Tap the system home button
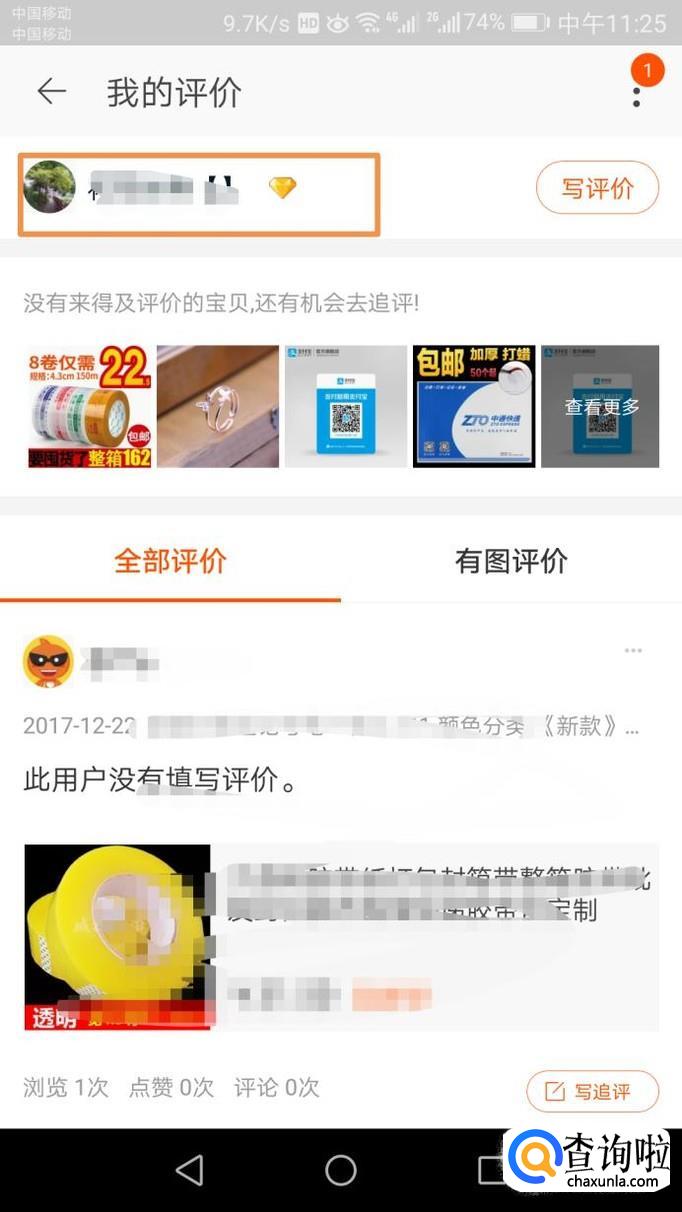Screen dimensions: 682x1212 (x=340, y=1170)
